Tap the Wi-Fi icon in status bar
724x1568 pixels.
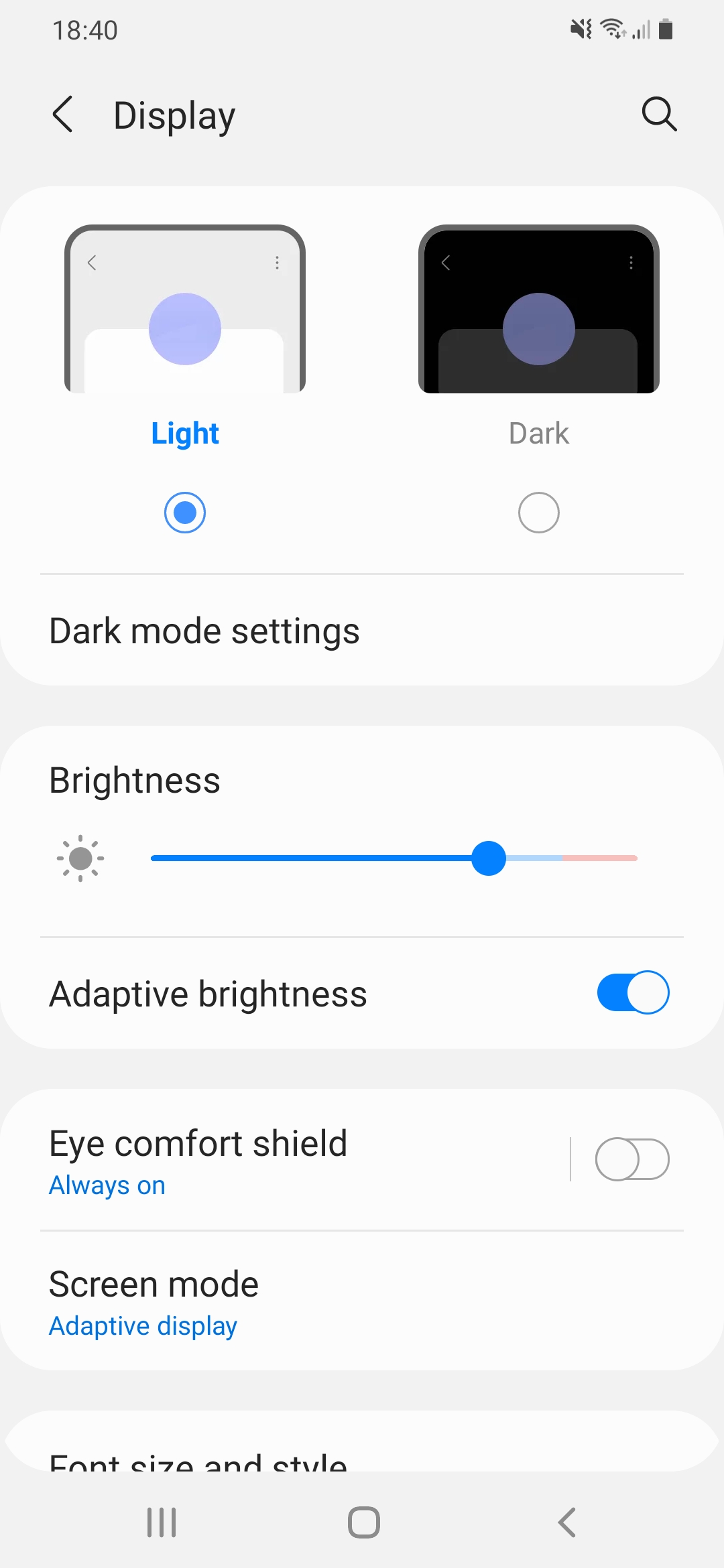click(x=611, y=29)
